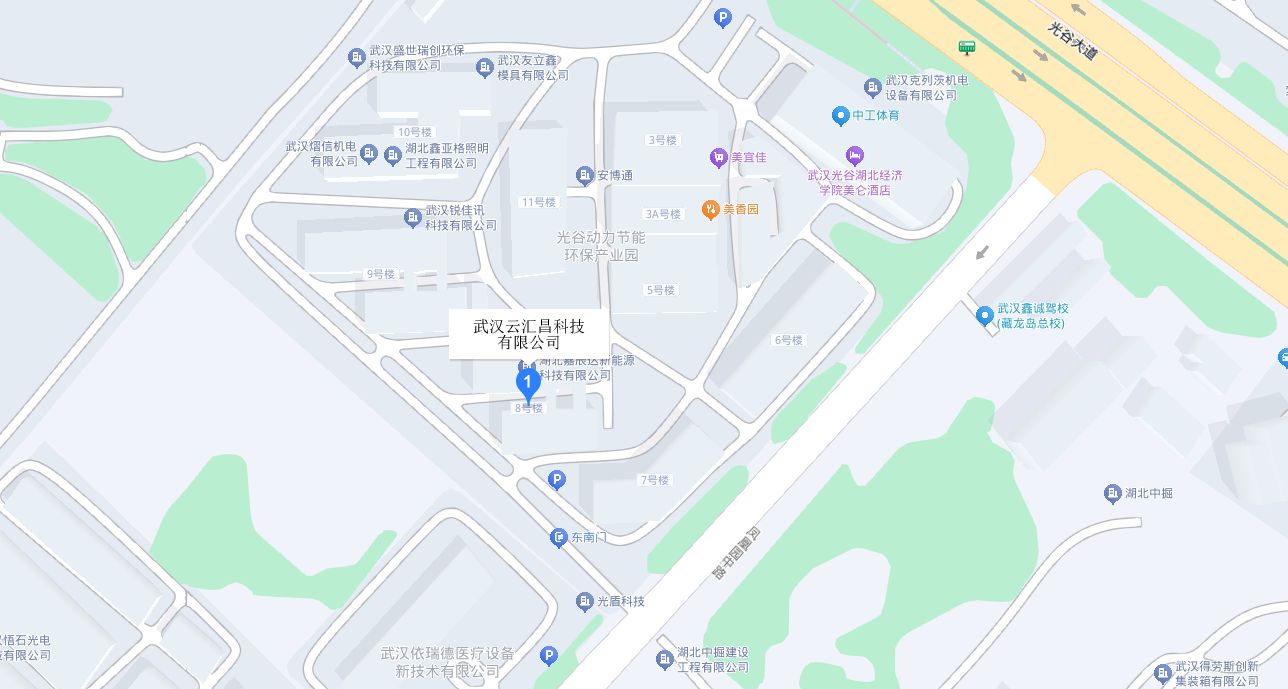Open the 武汉友立鑫模具有限公司 marker

[485, 67]
